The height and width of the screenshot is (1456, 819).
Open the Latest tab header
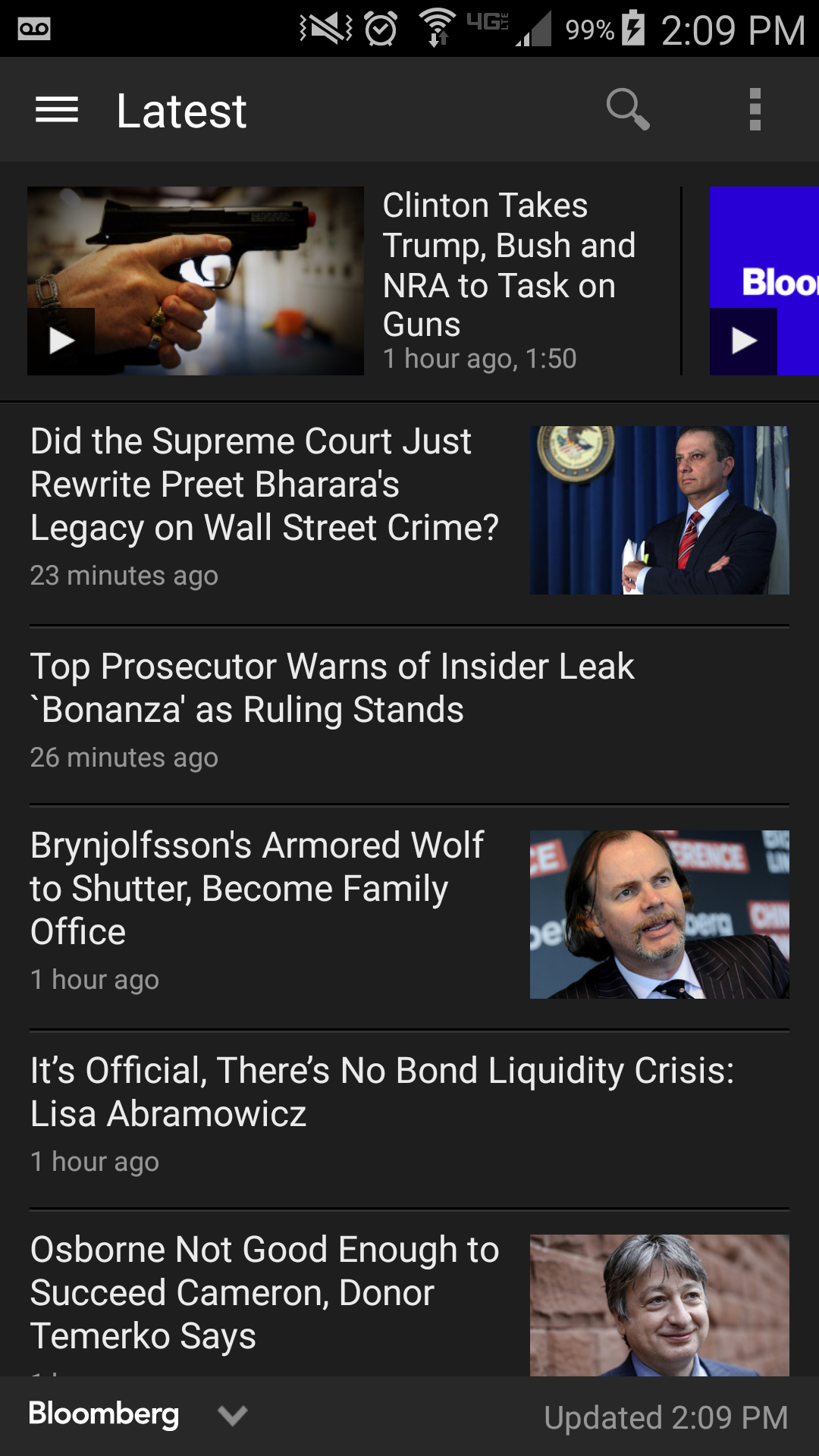click(180, 109)
